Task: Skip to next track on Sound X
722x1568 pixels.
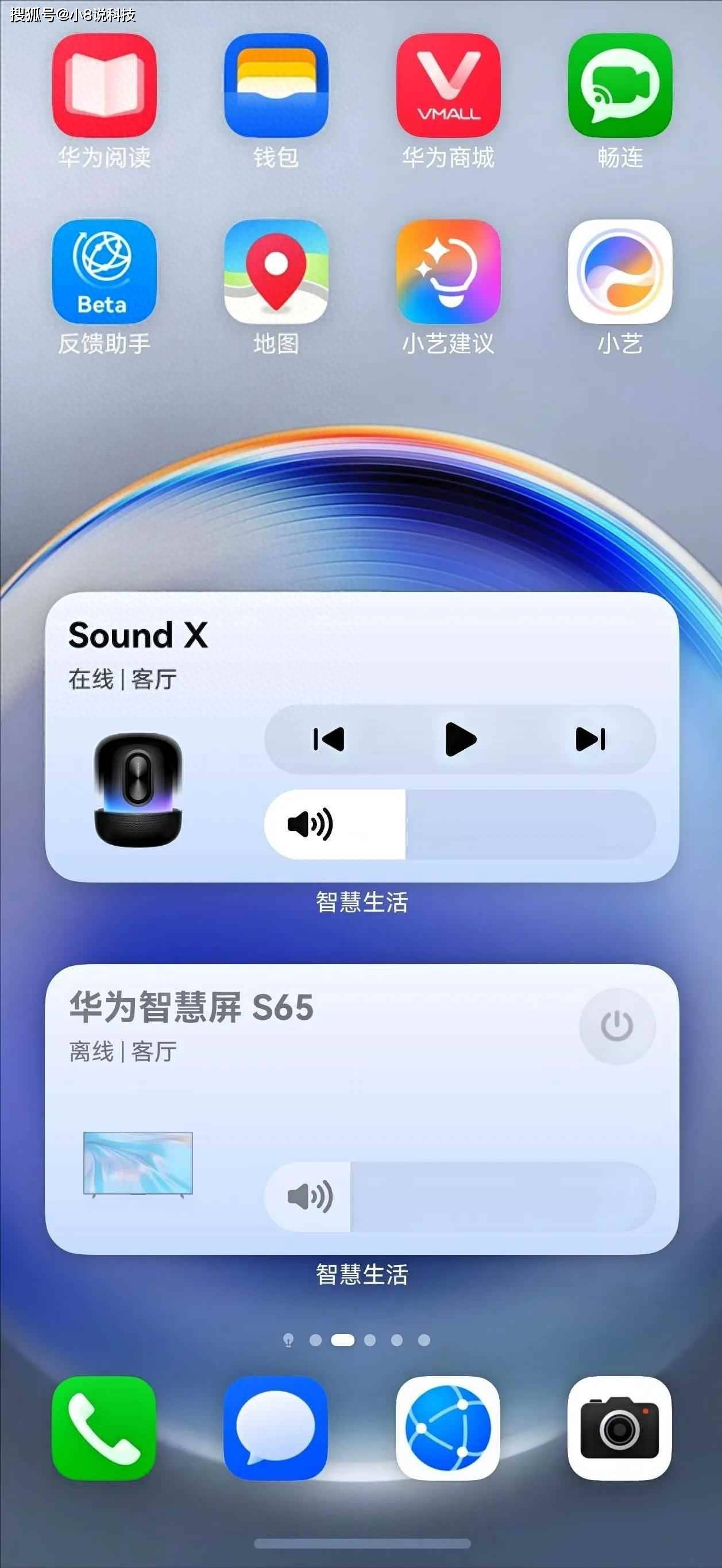Action: coord(590,739)
